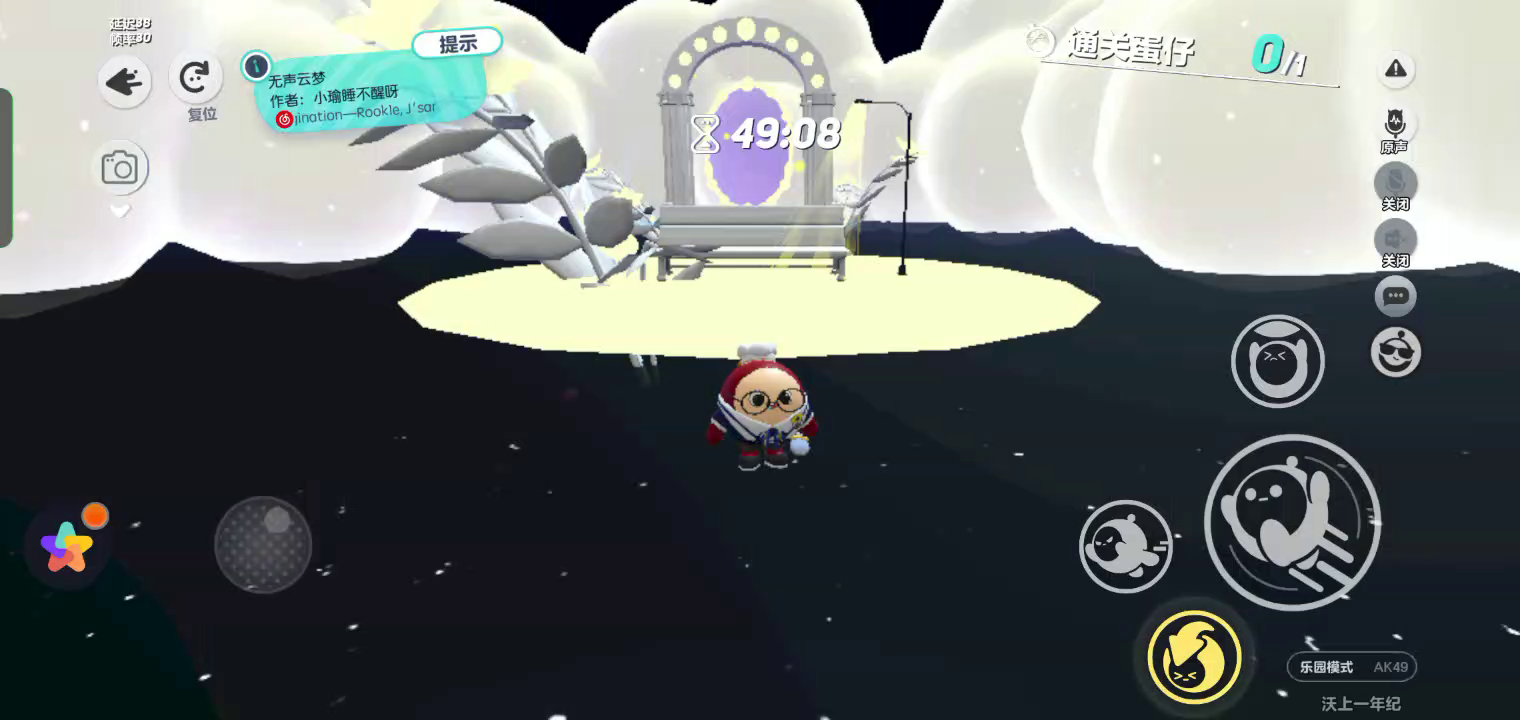Tap the exit arrow button
The height and width of the screenshot is (720, 1520).
point(125,82)
